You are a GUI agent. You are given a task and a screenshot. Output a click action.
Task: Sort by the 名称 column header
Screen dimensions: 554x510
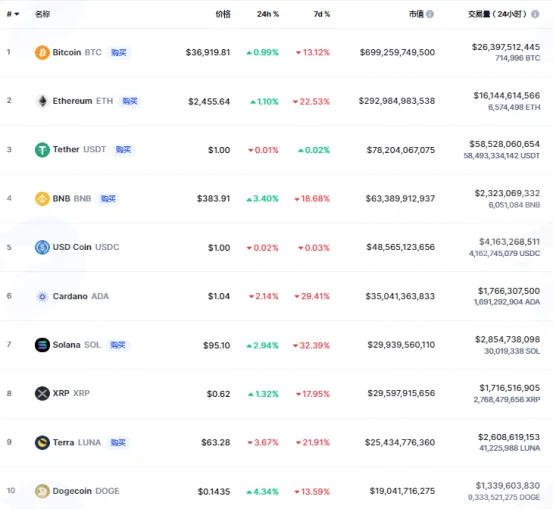coord(42,14)
